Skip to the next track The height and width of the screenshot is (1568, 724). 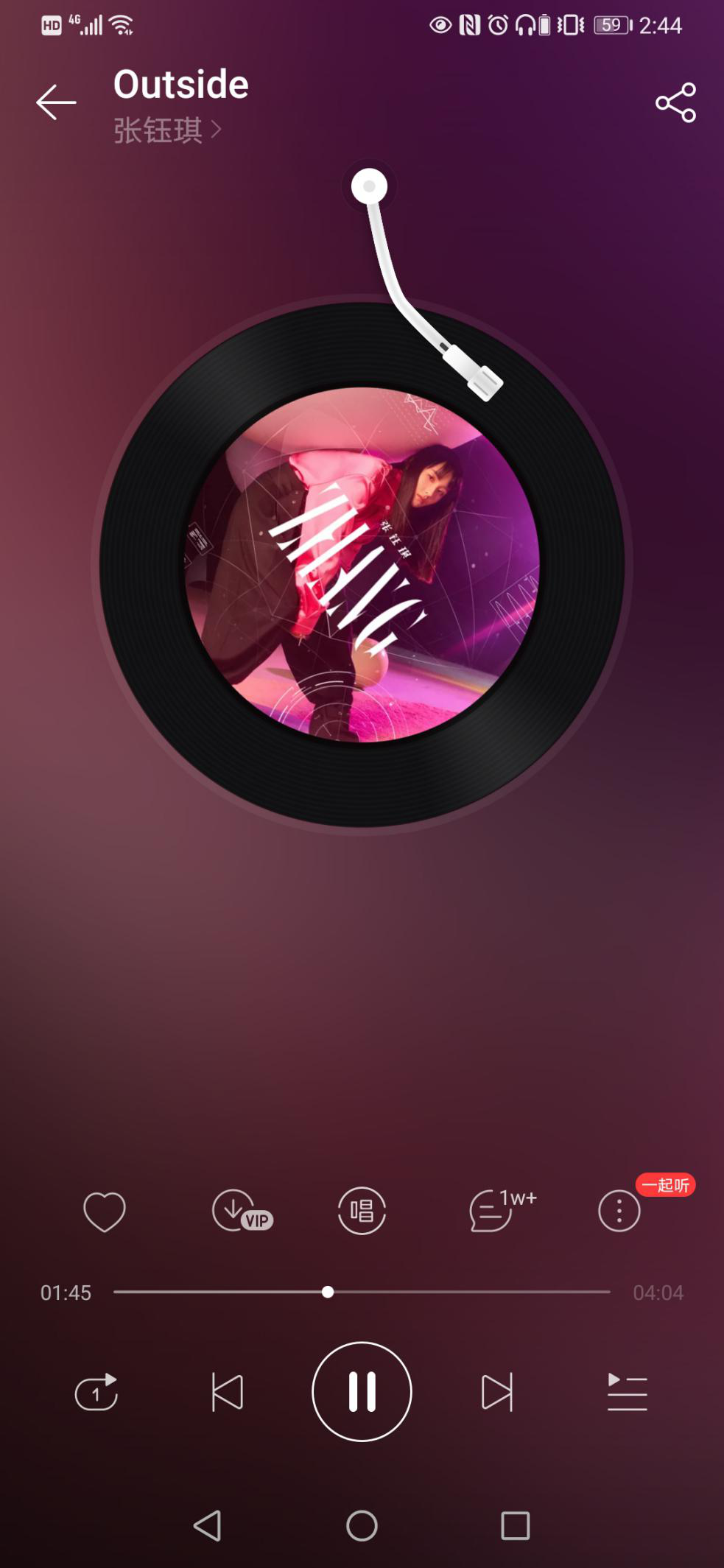[496, 1392]
